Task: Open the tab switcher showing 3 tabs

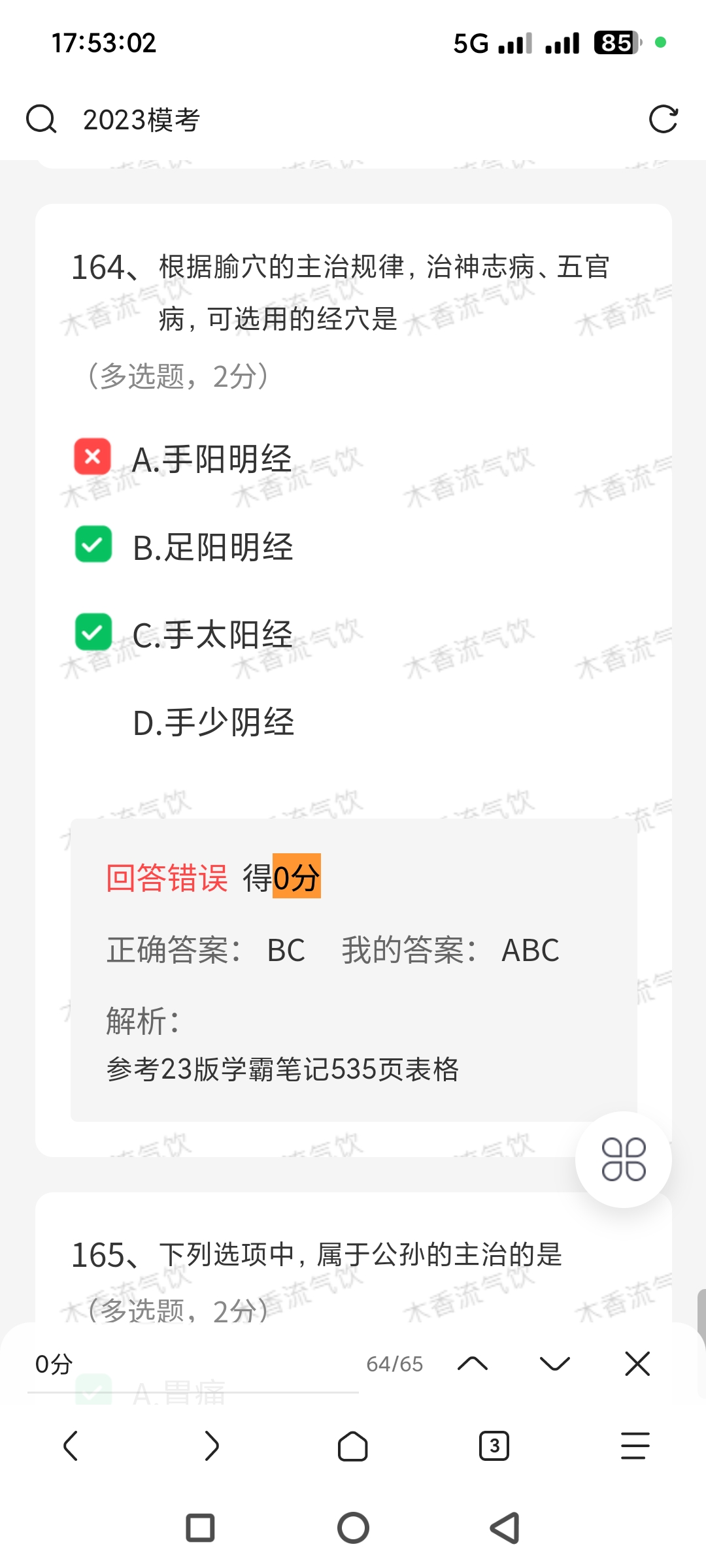Action: pyautogui.click(x=494, y=1445)
